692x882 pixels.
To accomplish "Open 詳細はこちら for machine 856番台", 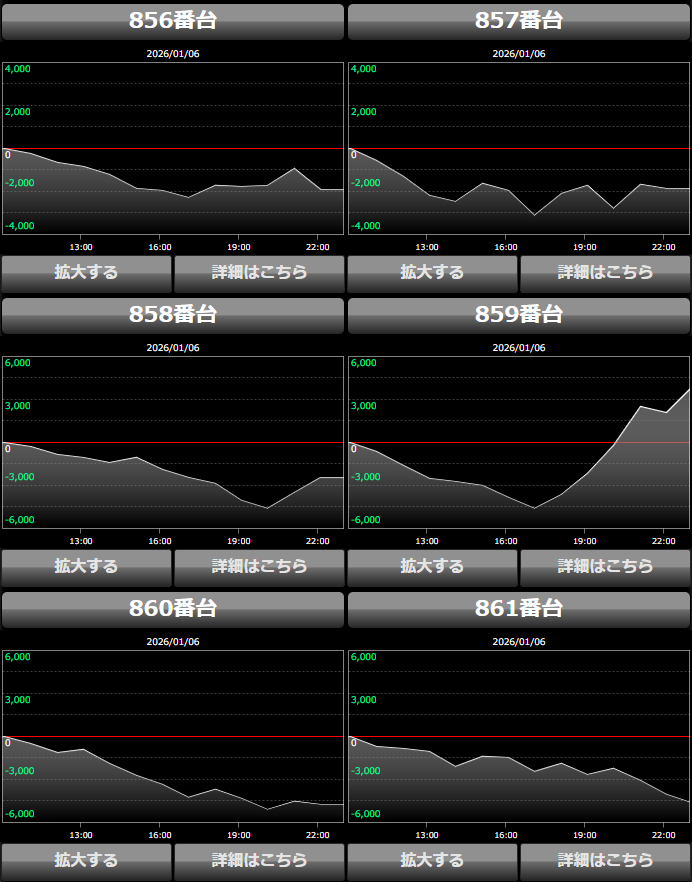I will [x=259, y=272].
